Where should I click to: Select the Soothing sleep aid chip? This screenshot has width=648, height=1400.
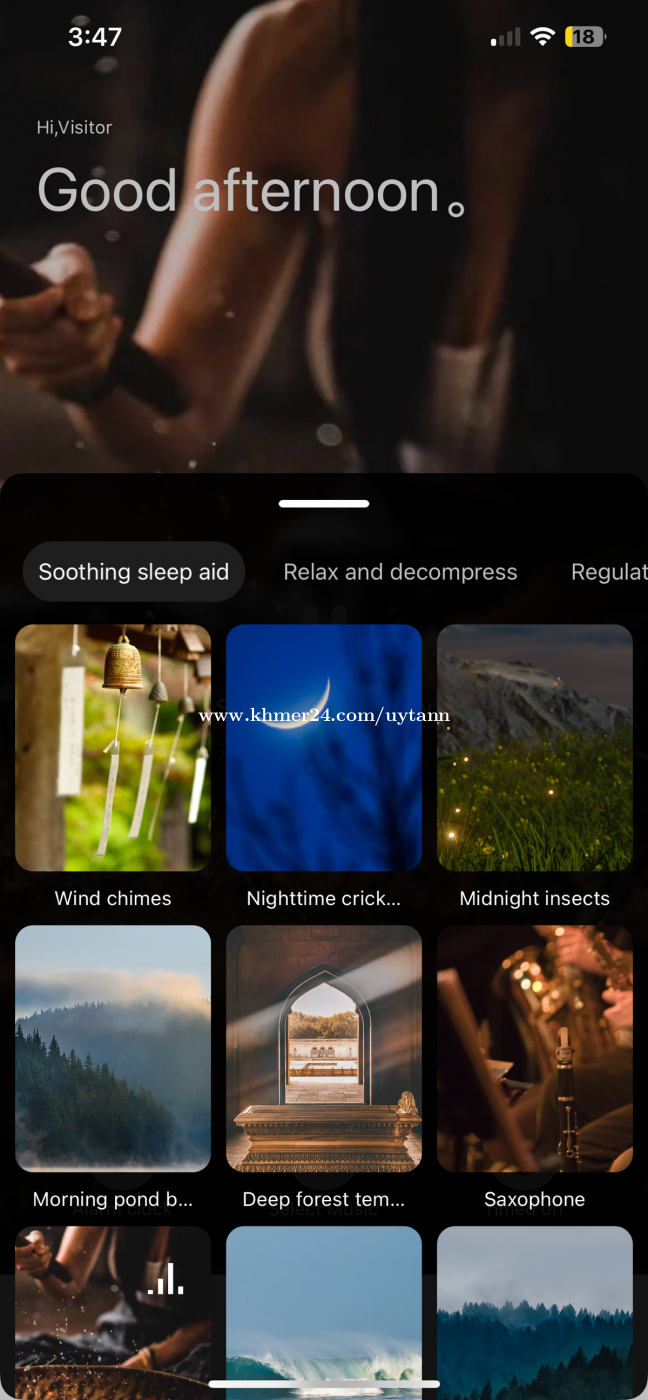pyautogui.click(x=133, y=572)
